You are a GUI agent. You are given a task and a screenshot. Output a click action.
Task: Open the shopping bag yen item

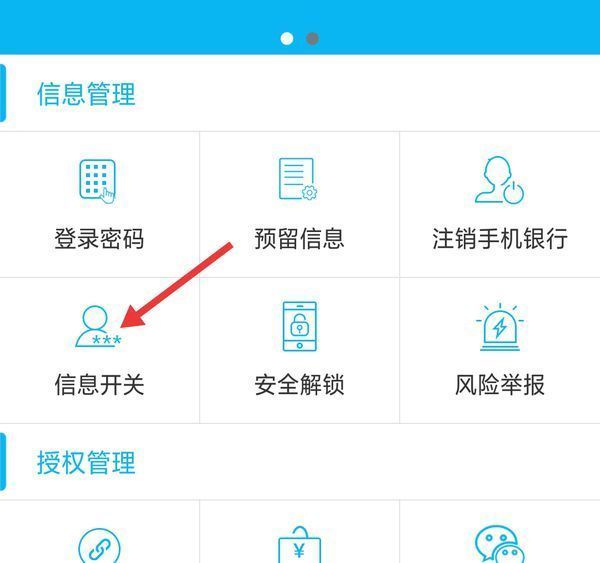299,545
